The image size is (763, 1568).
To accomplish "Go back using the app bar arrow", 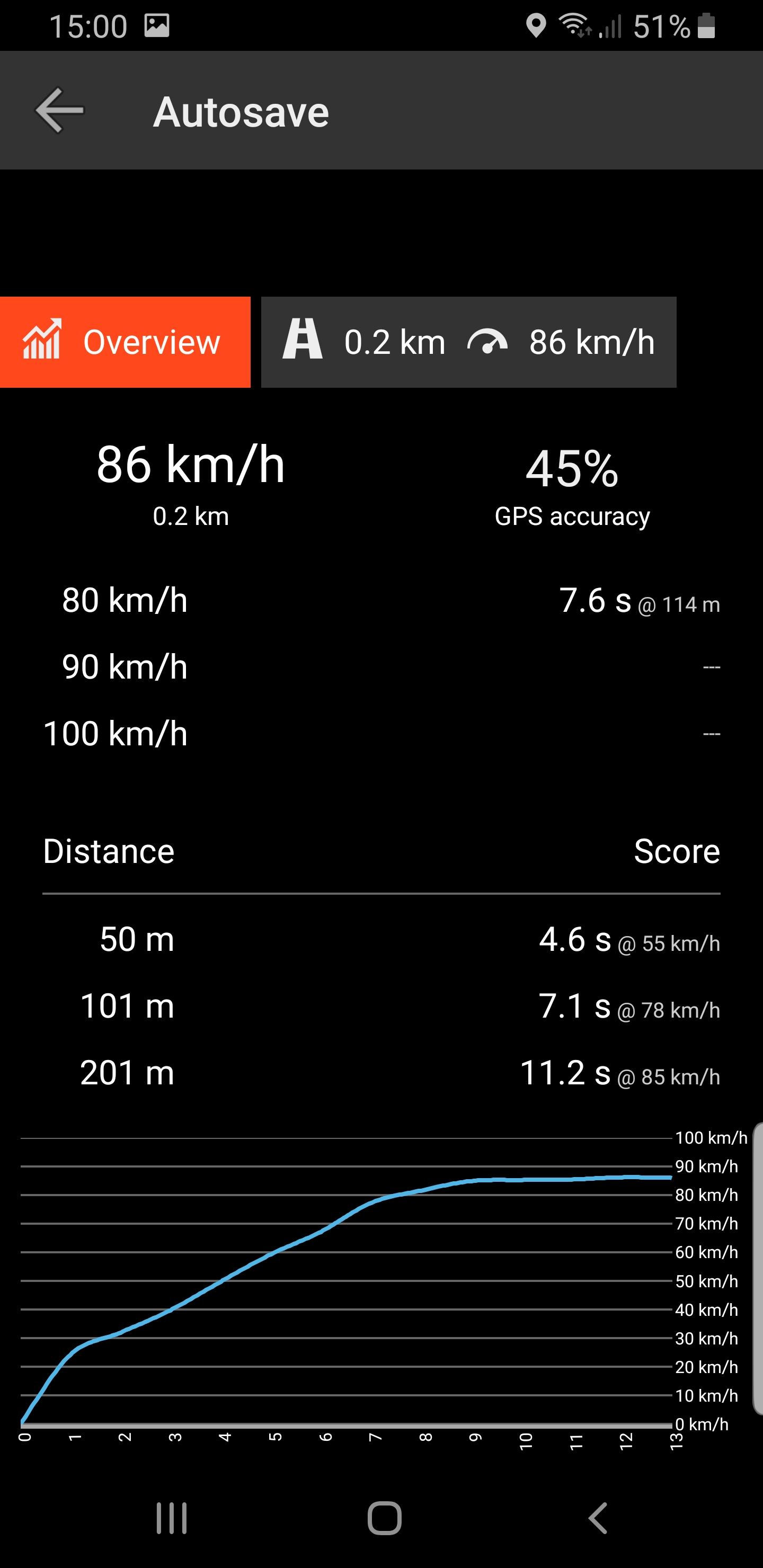I will pos(60,111).
